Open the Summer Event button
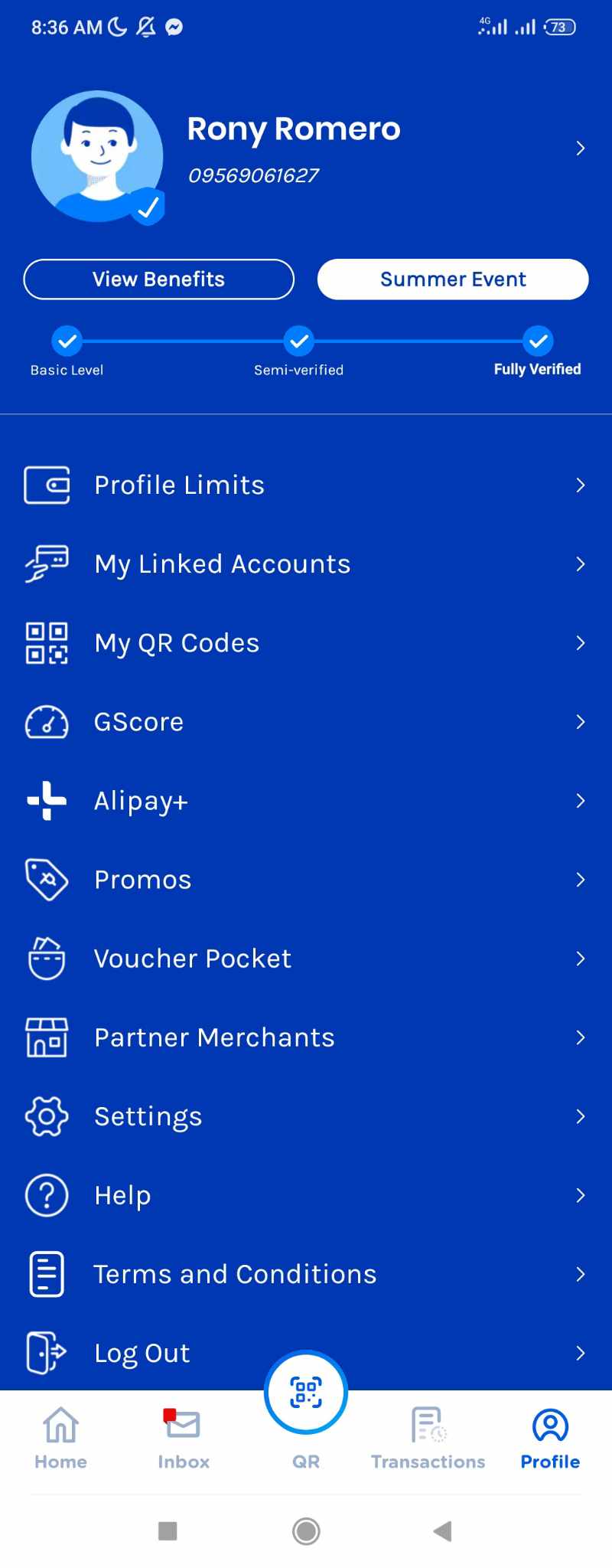 (x=453, y=279)
